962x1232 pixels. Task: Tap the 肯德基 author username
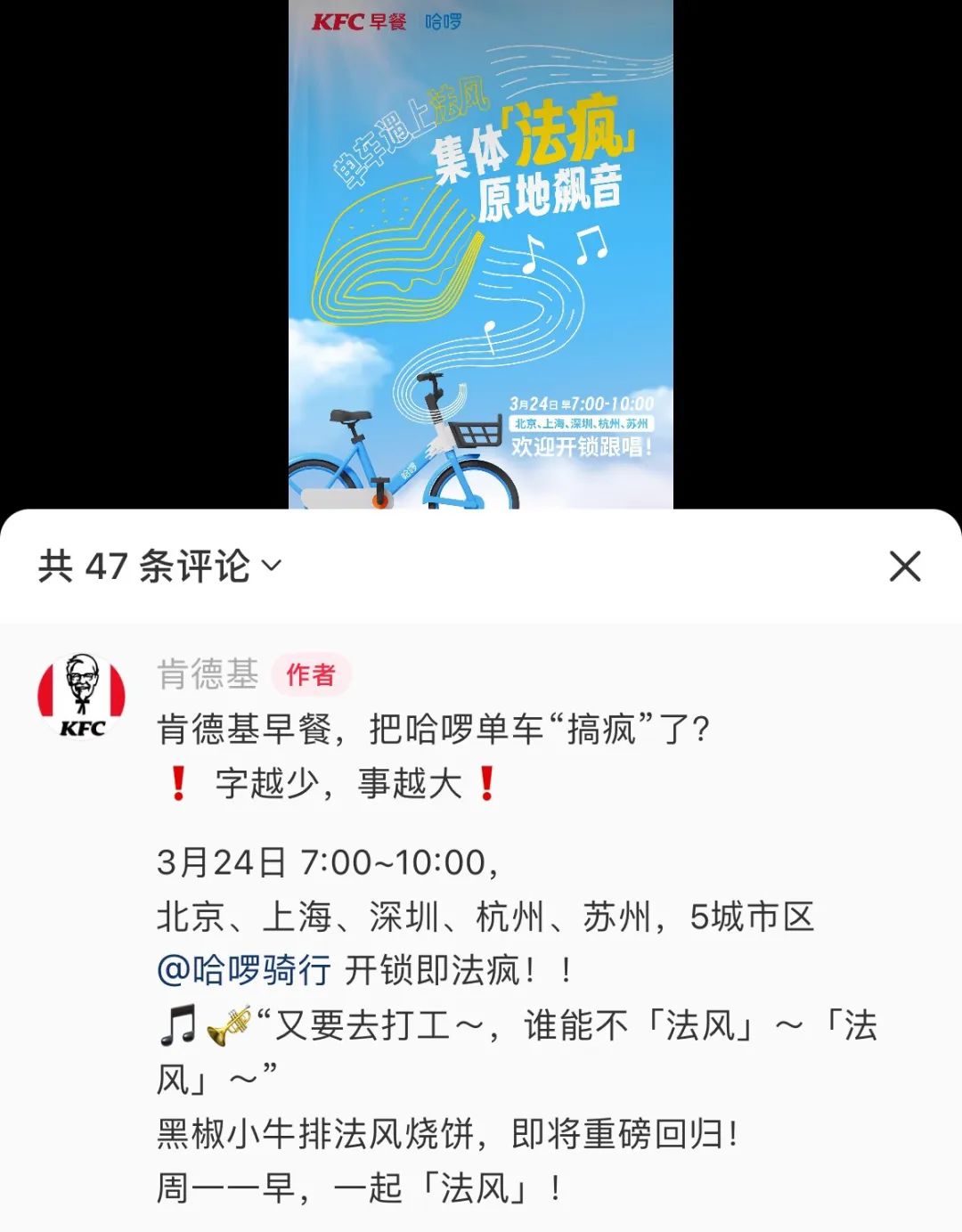click(208, 674)
